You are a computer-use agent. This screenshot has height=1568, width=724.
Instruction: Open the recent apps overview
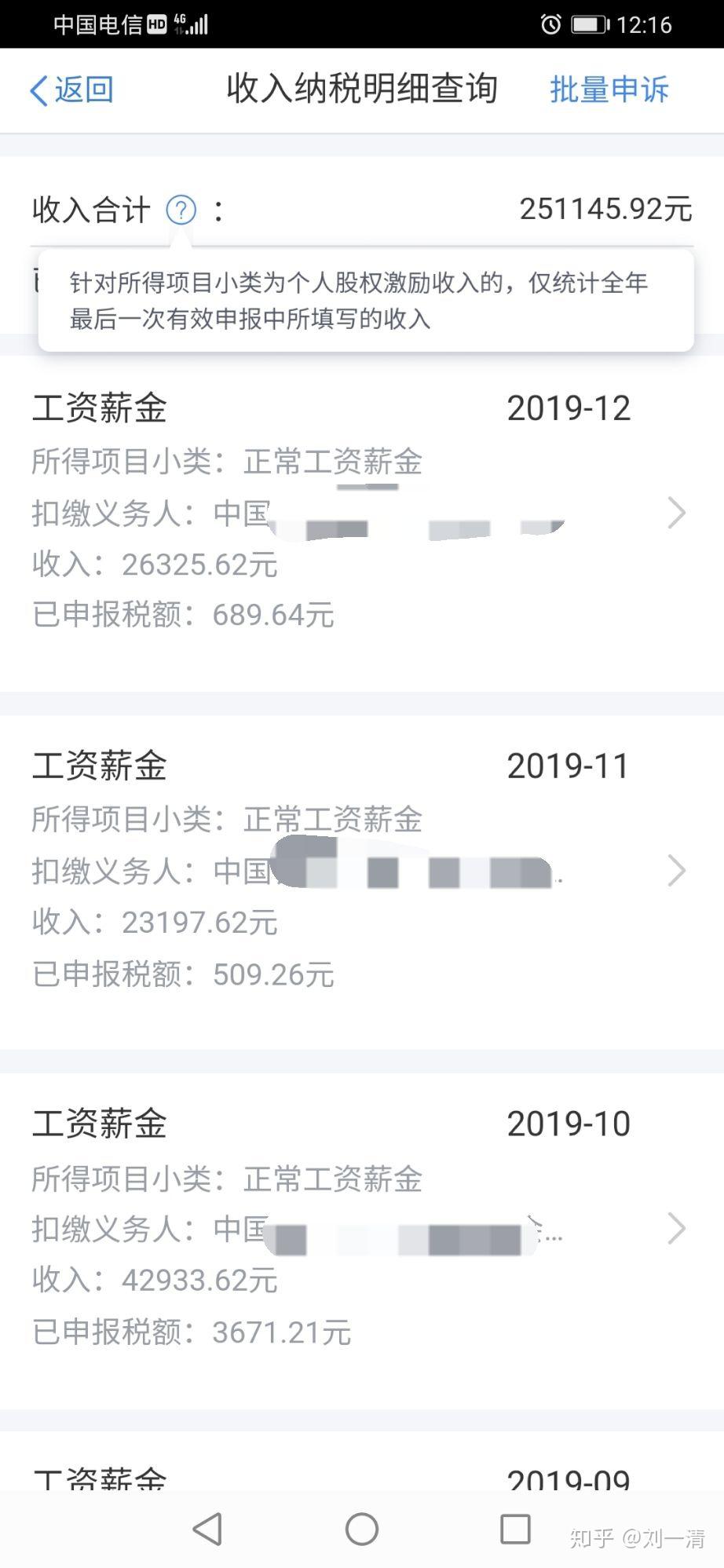(515, 1529)
